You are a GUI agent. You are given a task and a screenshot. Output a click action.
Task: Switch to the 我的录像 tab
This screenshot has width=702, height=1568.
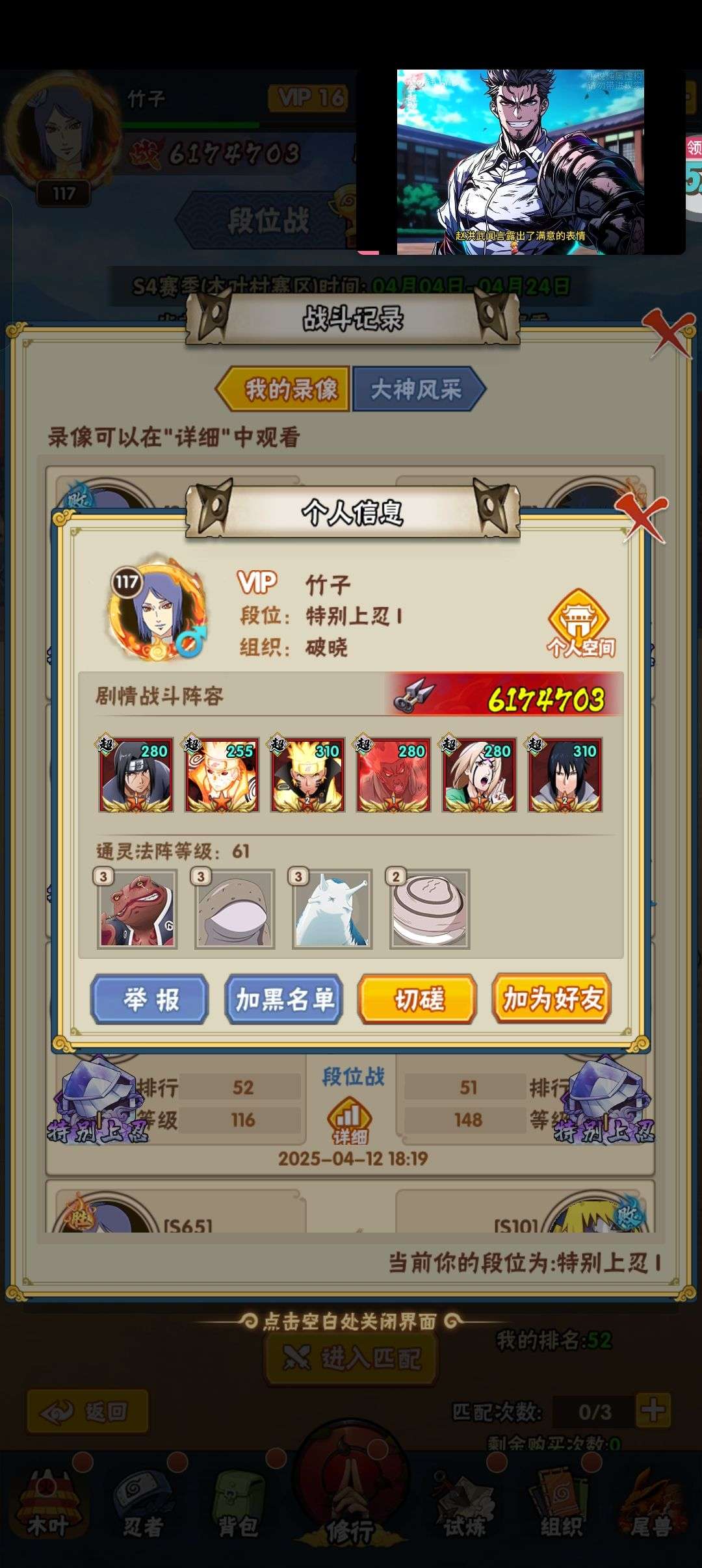point(284,389)
